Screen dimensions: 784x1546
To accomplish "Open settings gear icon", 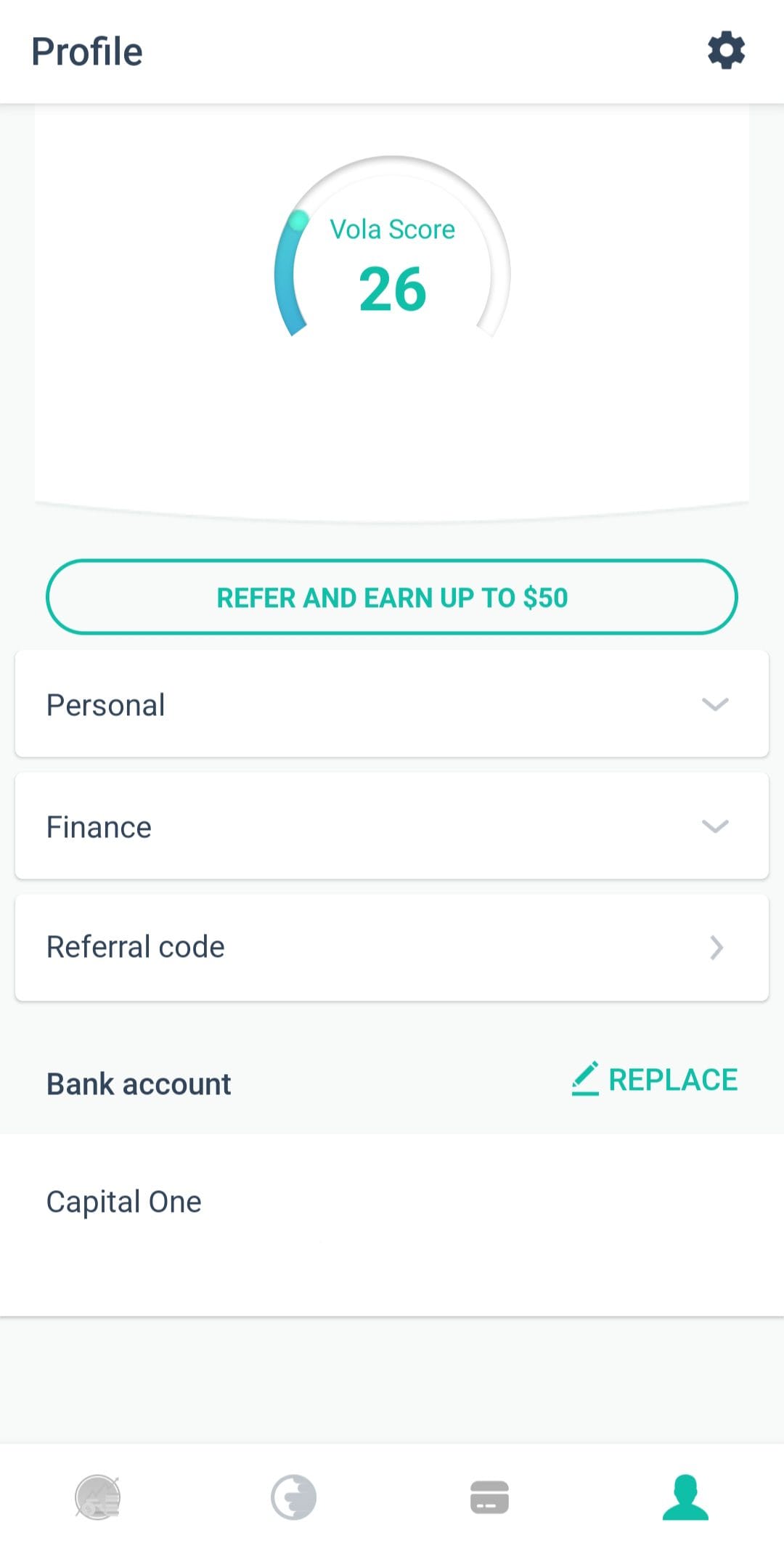I will coord(726,51).
